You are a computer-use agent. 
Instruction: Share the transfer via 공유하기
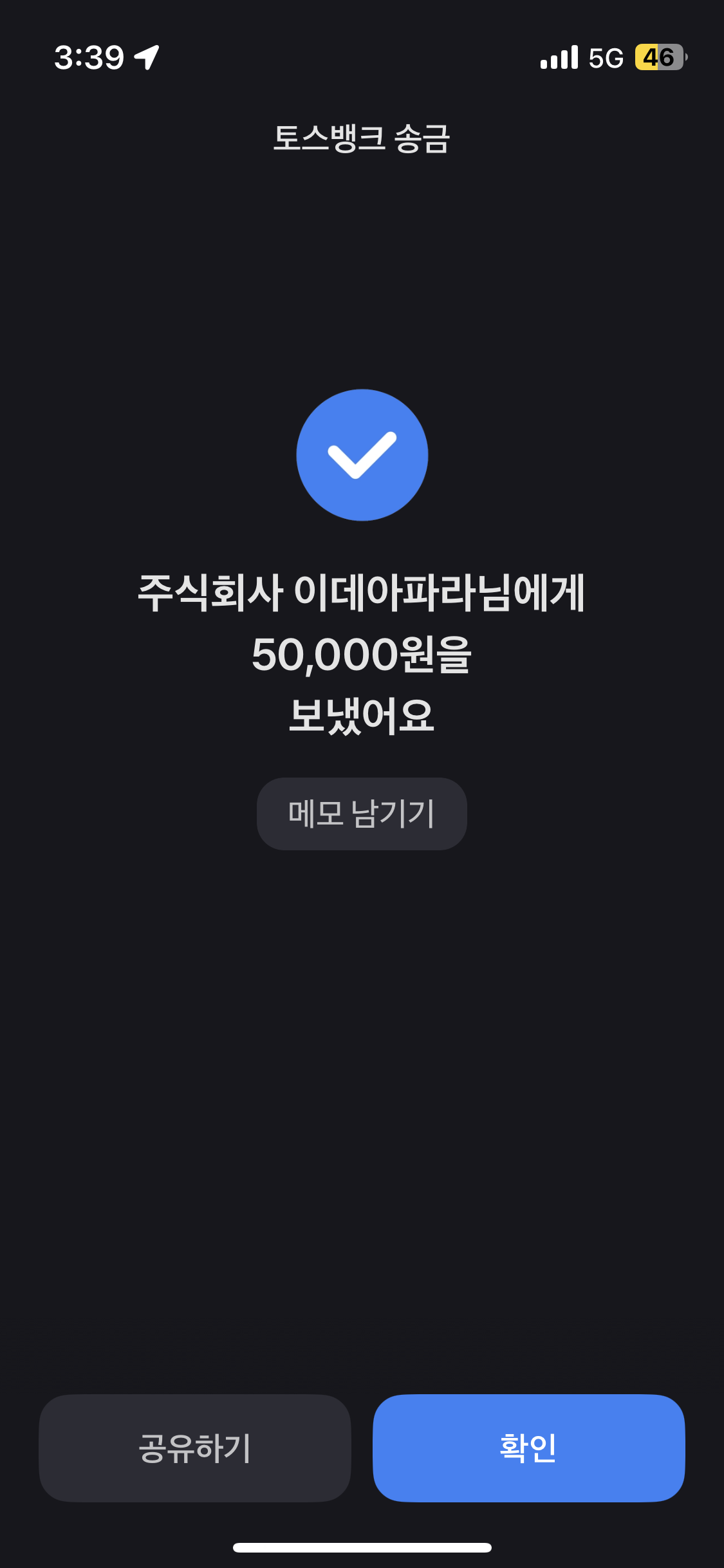coord(195,1448)
